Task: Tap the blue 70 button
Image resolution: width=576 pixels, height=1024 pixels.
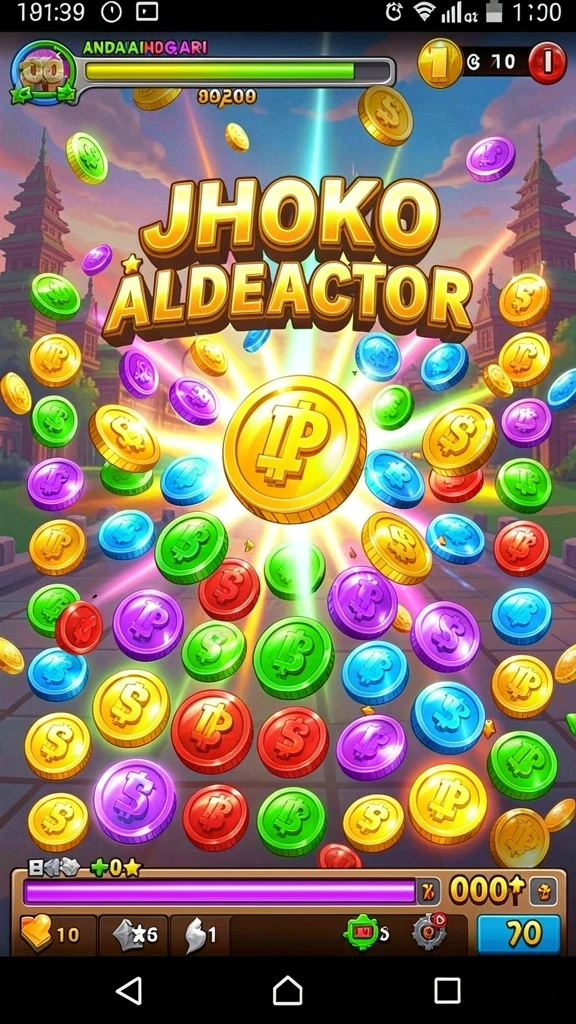Action: coord(519,935)
